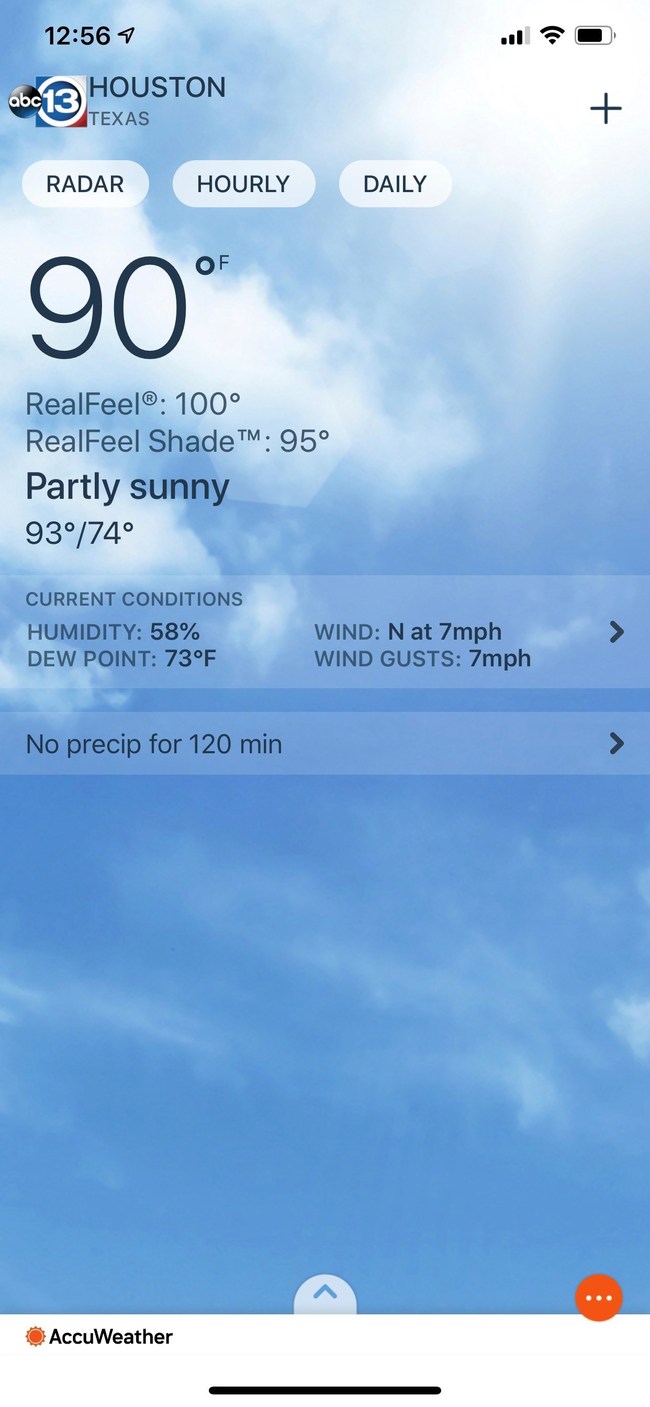Select the Houston, Texas location header
Viewport: 650px width, 1407px height.
[x=157, y=100]
